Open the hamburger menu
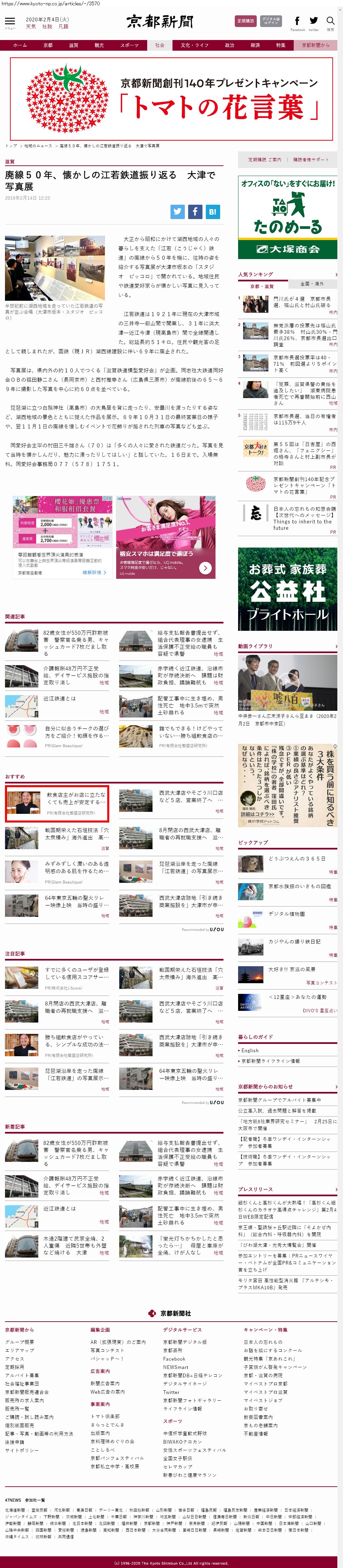 10,22
